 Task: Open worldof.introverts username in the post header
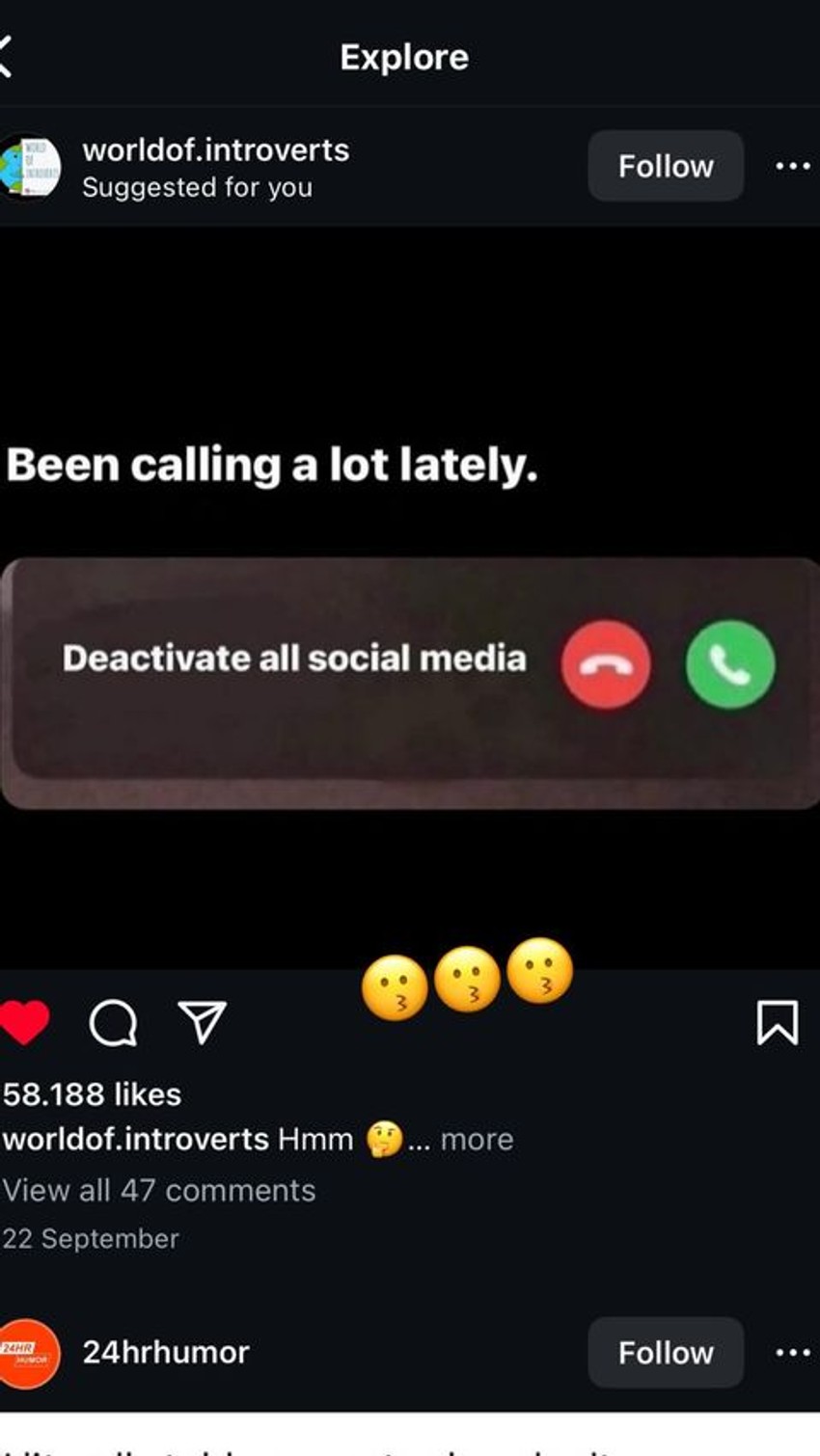coord(215,150)
